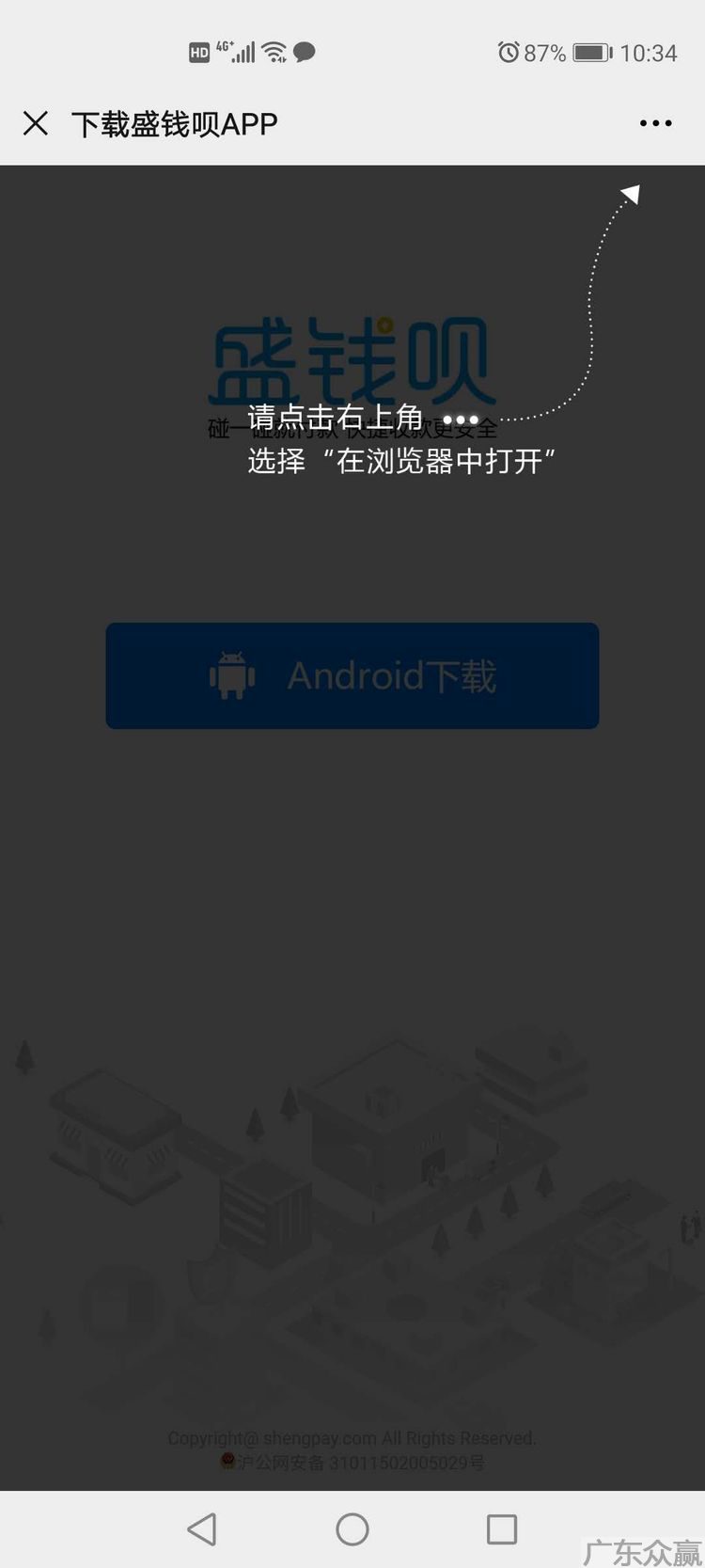Go to the home screen

pos(352,1529)
